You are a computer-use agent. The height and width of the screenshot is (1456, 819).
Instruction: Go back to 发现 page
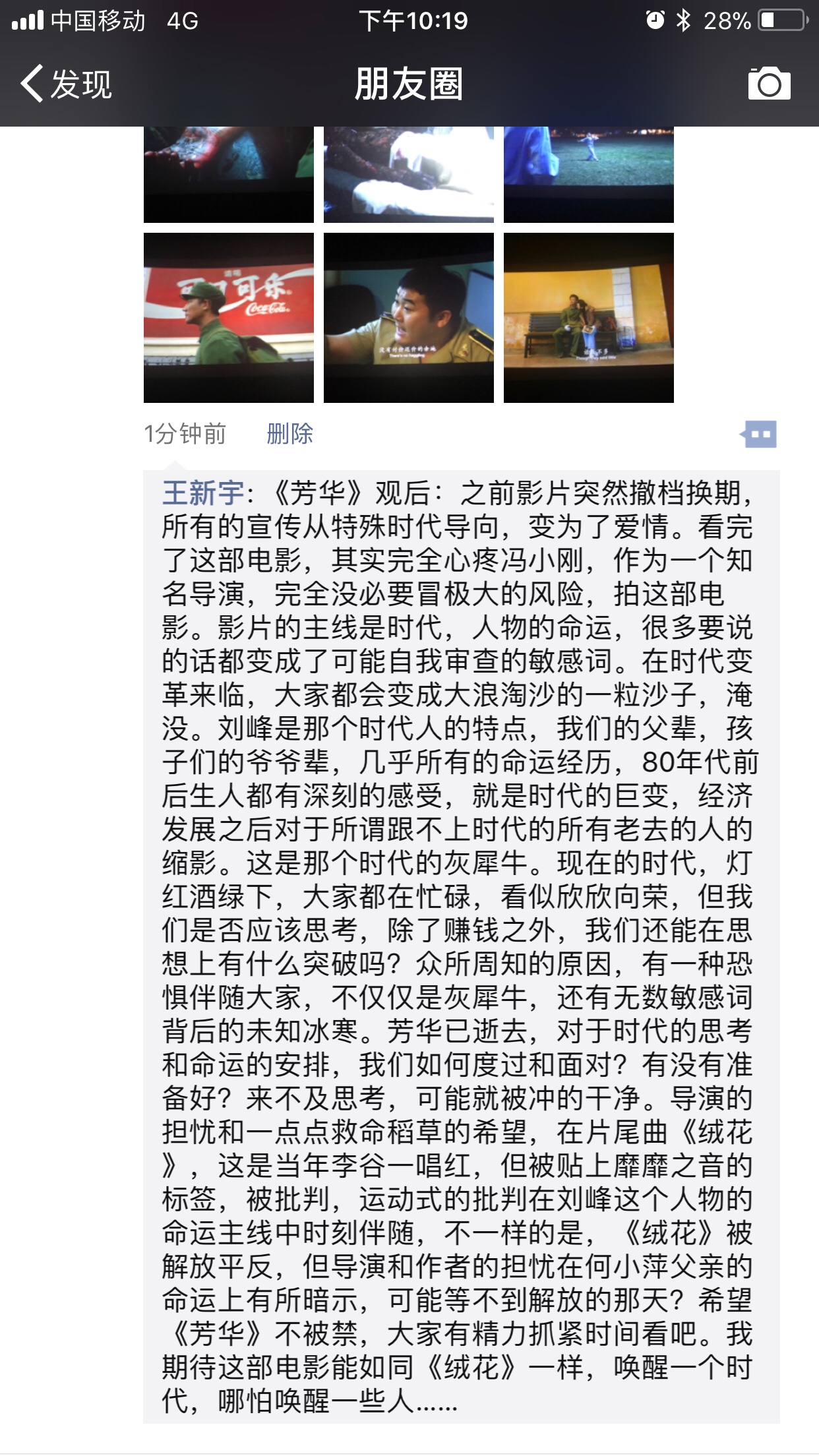click(66, 84)
